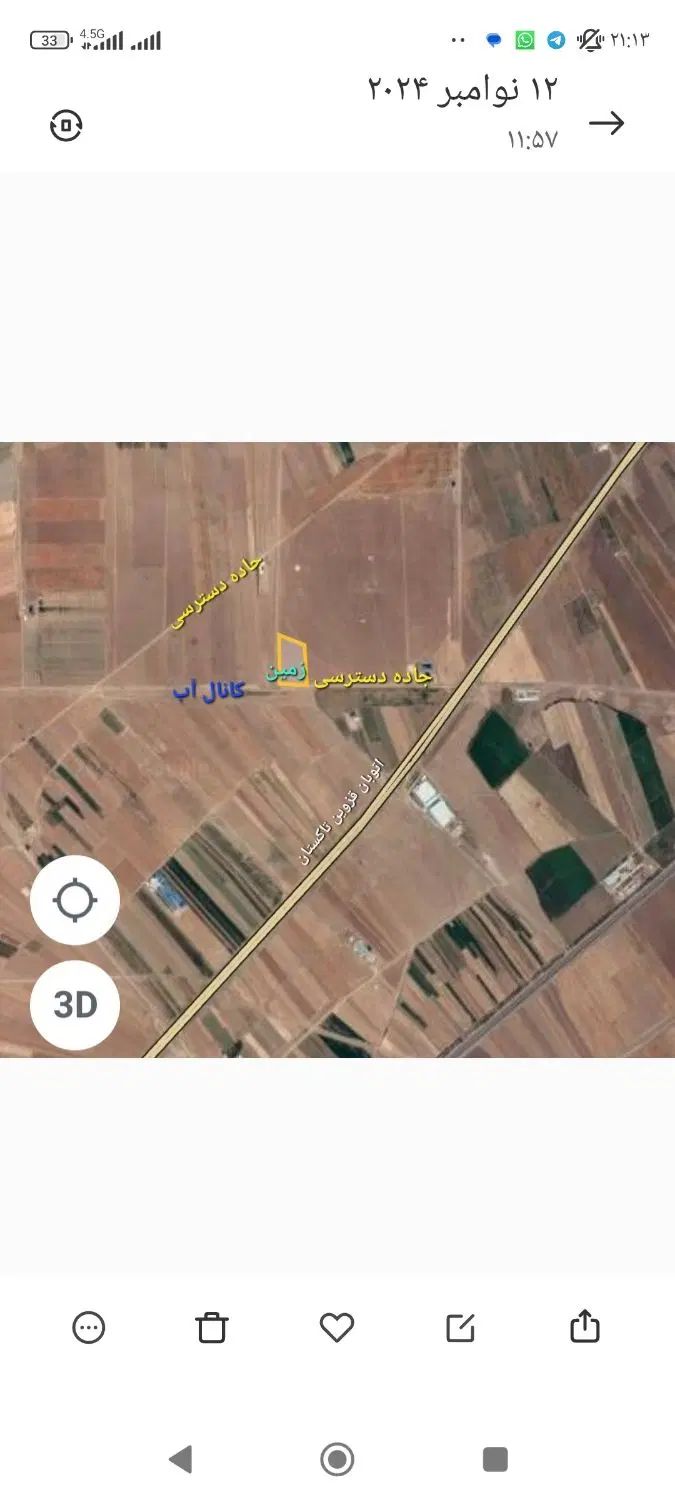Screen dimensions: 675x1500
Task: Tap the rotate screen icon
Action: click(x=66, y=126)
